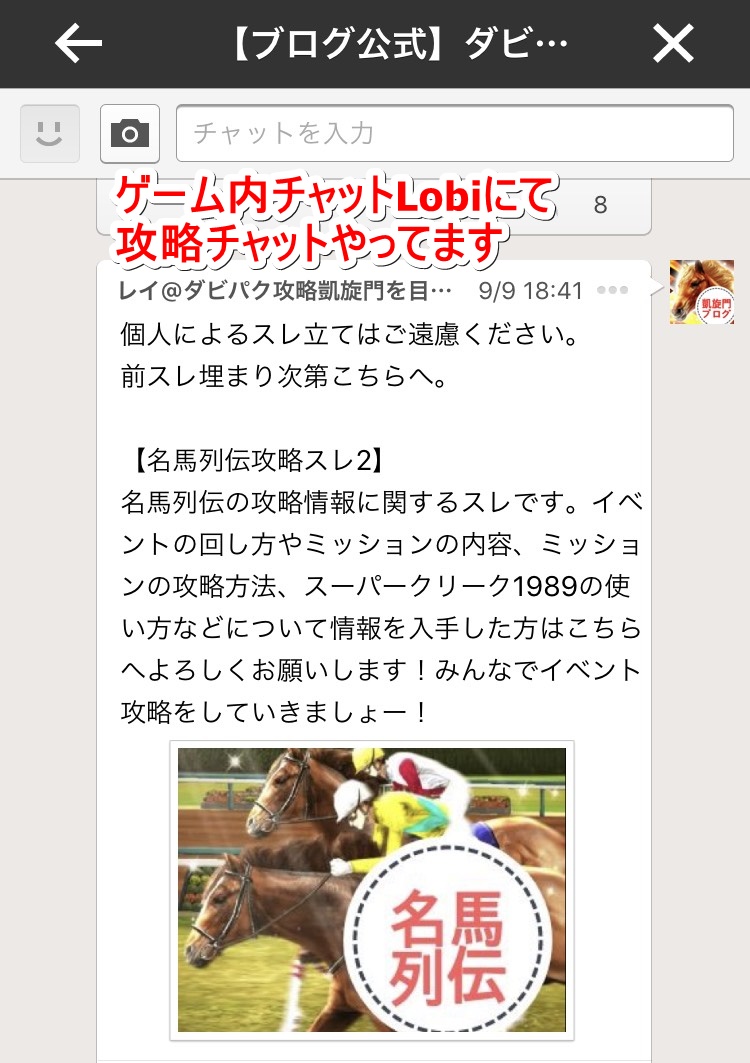Open poster name レイ@ダビパク攻略凱旋門

pos(285,291)
